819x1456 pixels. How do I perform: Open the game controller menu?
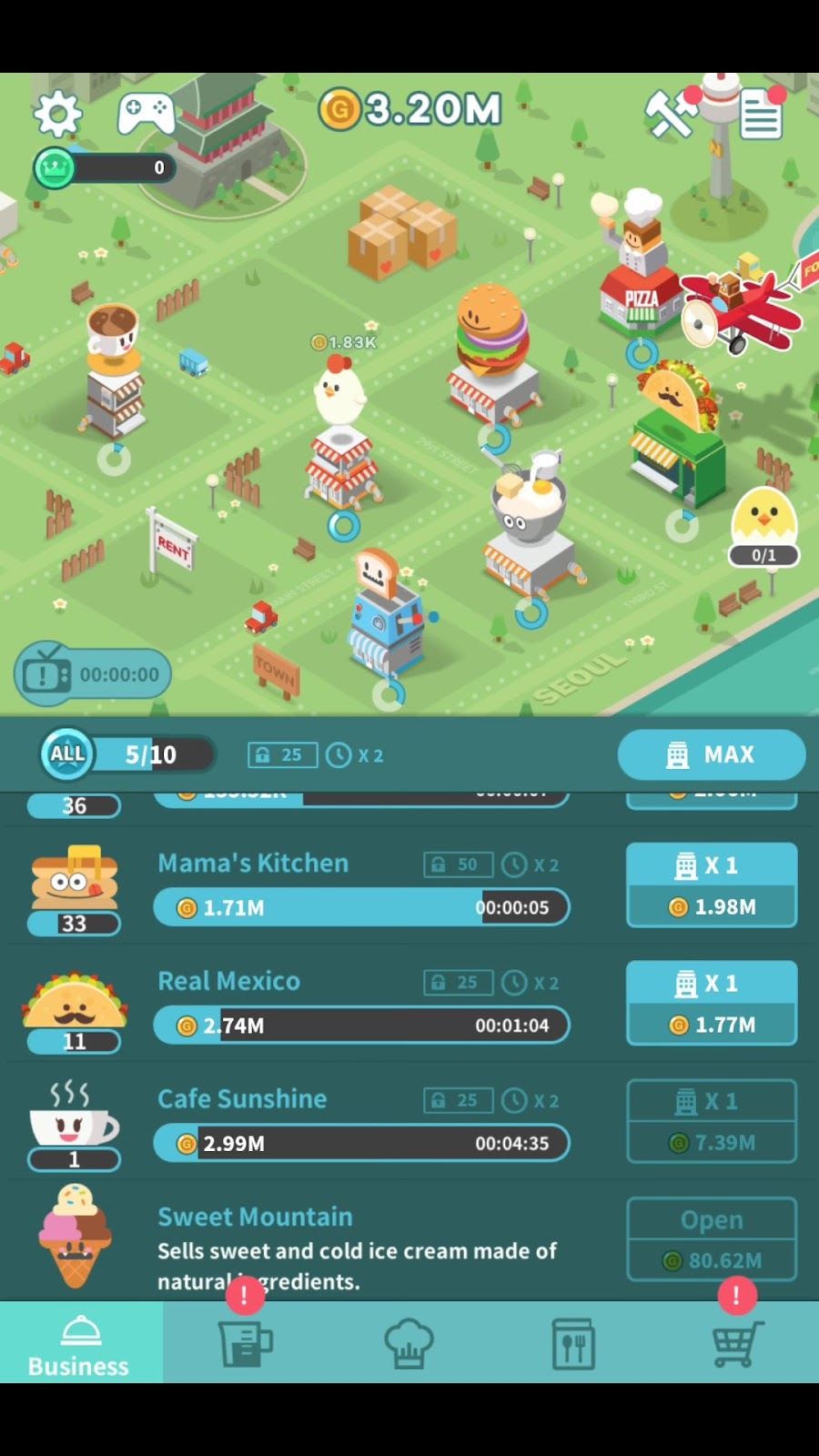pyautogui.click(x=146, y=113)
